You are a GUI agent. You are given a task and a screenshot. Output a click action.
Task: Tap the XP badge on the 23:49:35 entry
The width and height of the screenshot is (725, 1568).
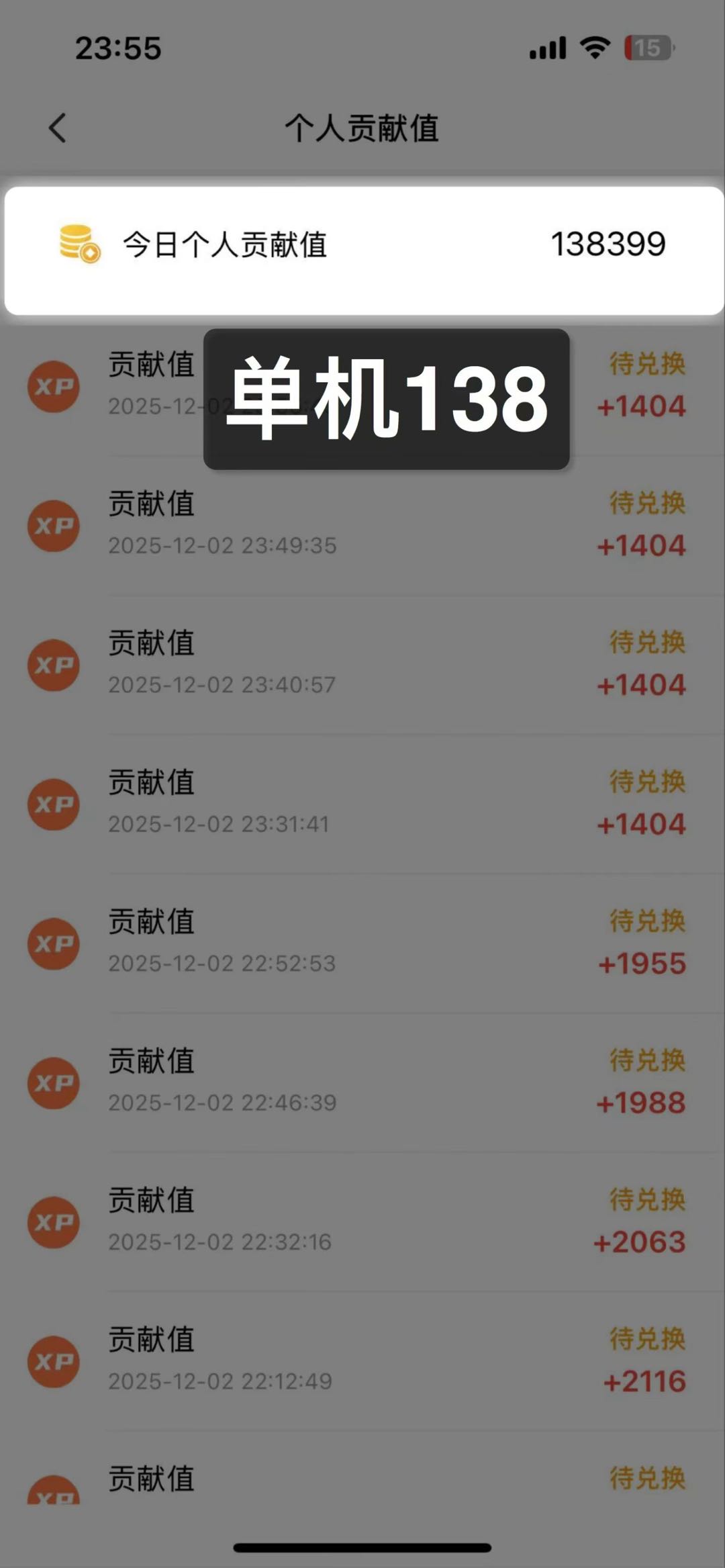pos(54,526)
